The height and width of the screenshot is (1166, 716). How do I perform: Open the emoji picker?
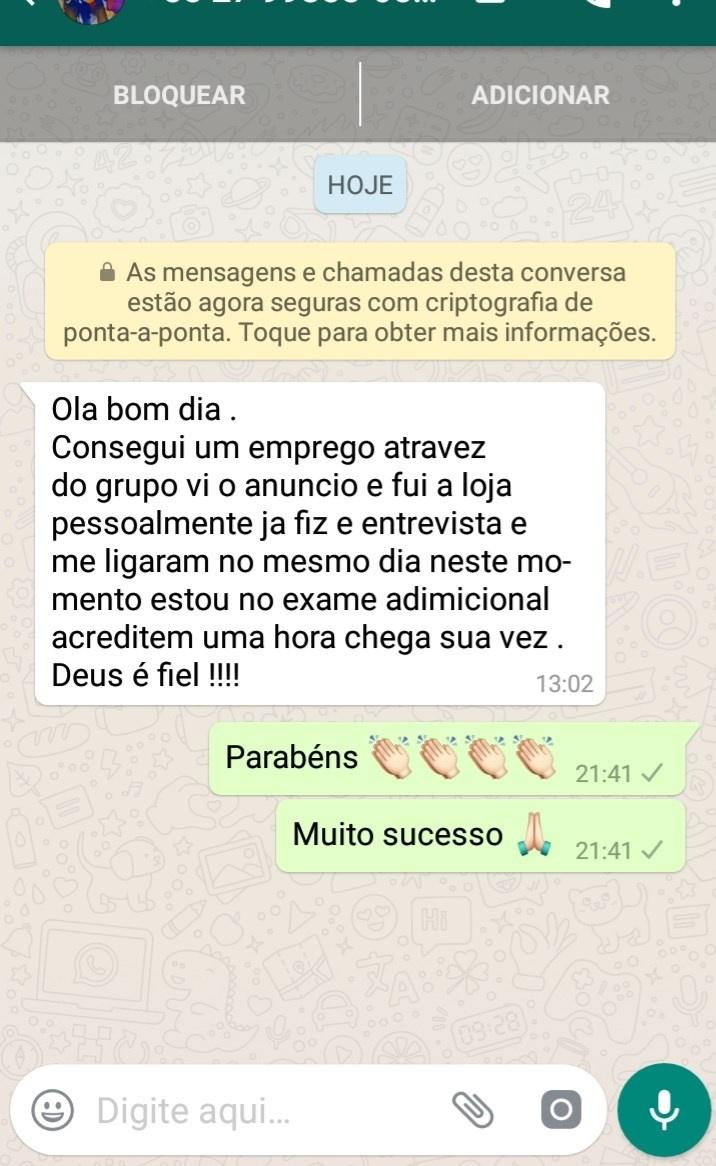point(52,1109)
